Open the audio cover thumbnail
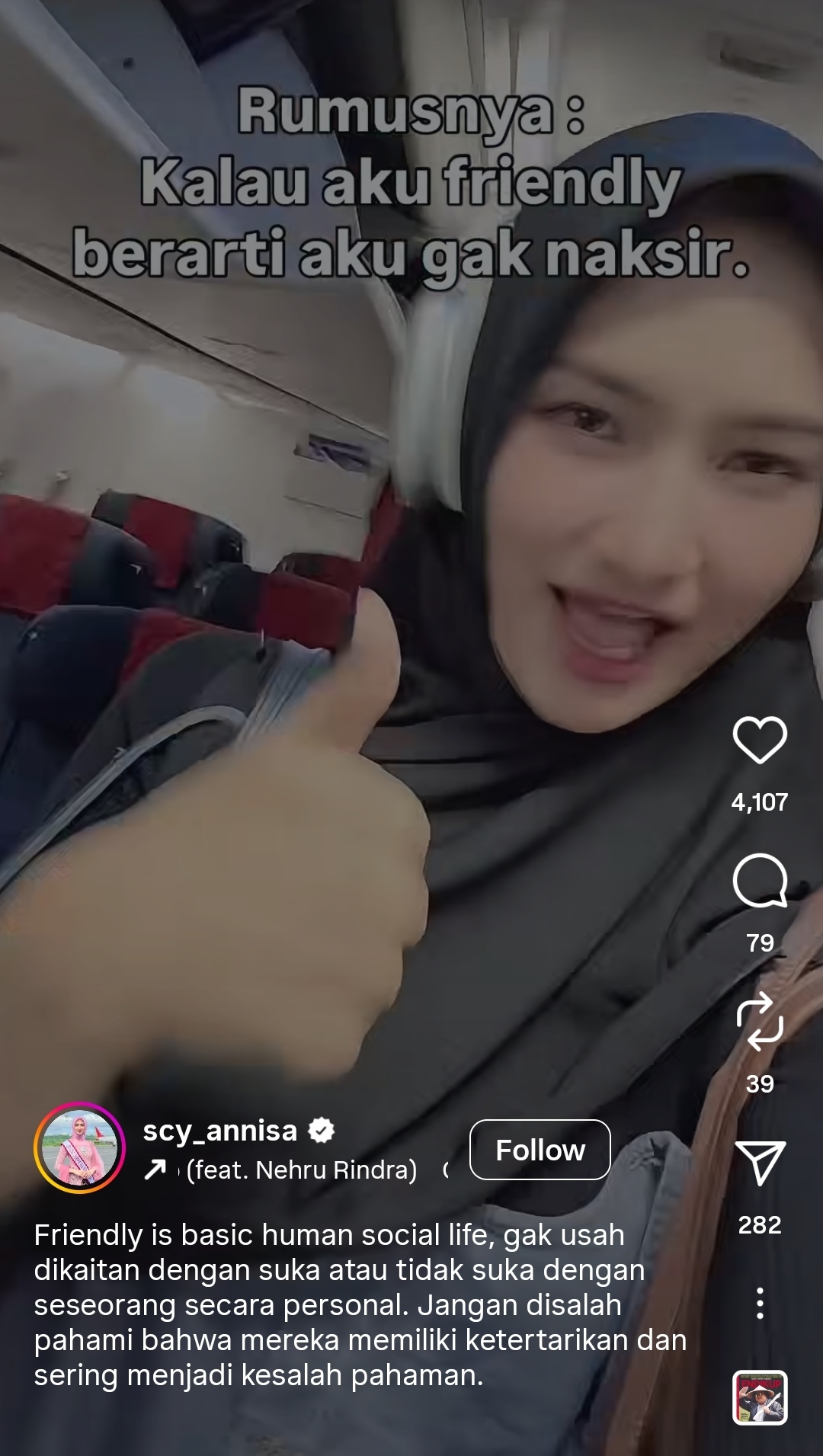The height and width of the screenshot is (1456, 823). click(760, 1397)
